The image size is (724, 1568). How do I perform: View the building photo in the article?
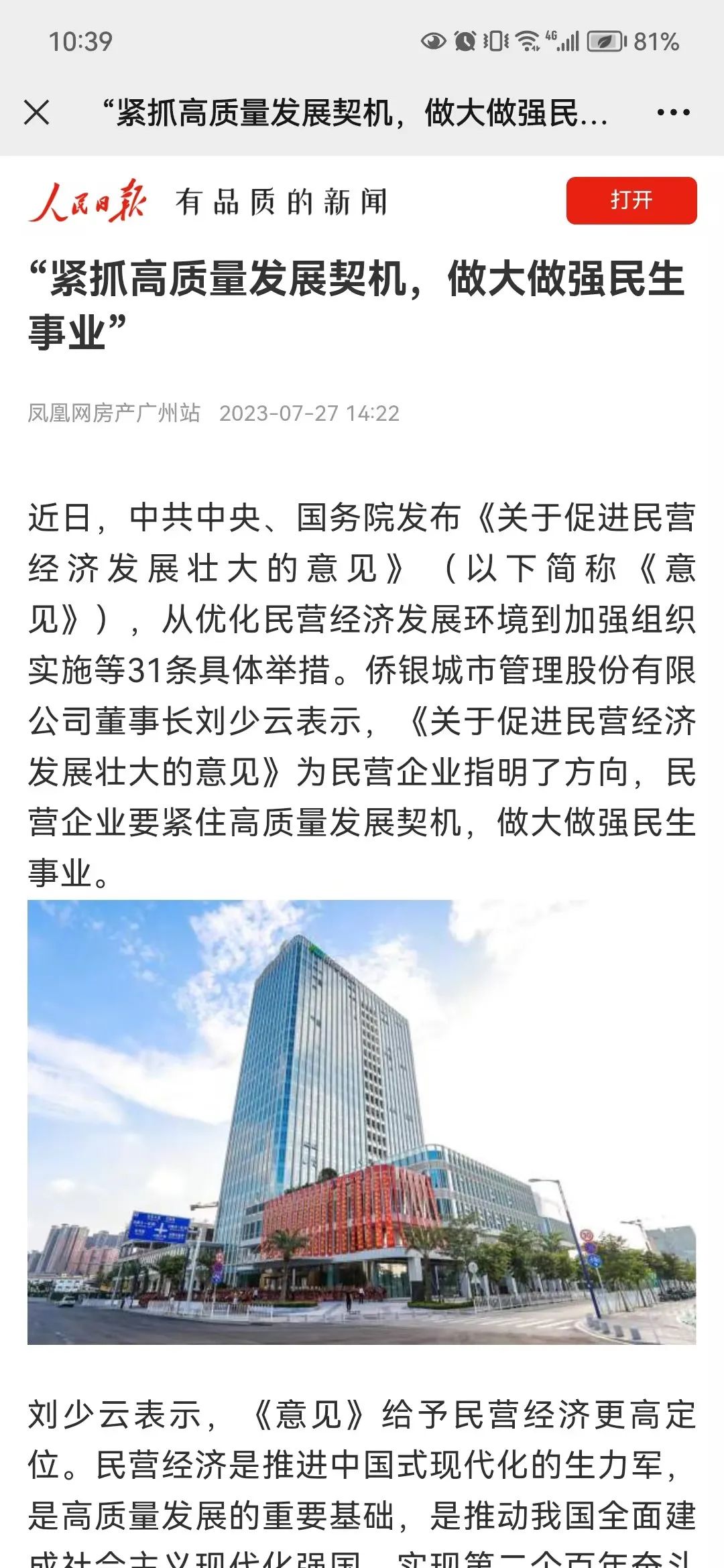pyautogui.click(x=361, y=1122)
